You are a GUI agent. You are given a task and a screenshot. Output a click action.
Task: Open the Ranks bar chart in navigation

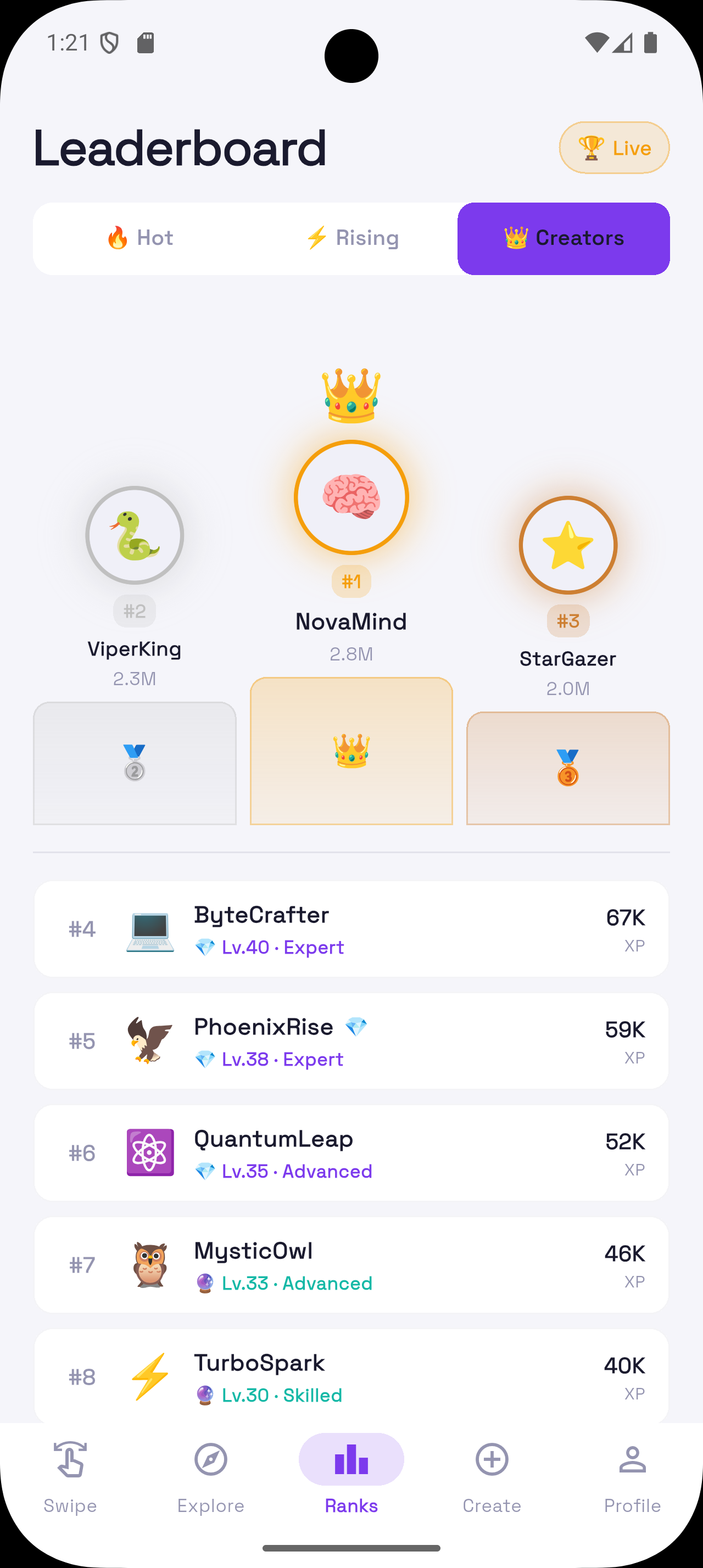pyautogui.click(x=351, y=1461)
